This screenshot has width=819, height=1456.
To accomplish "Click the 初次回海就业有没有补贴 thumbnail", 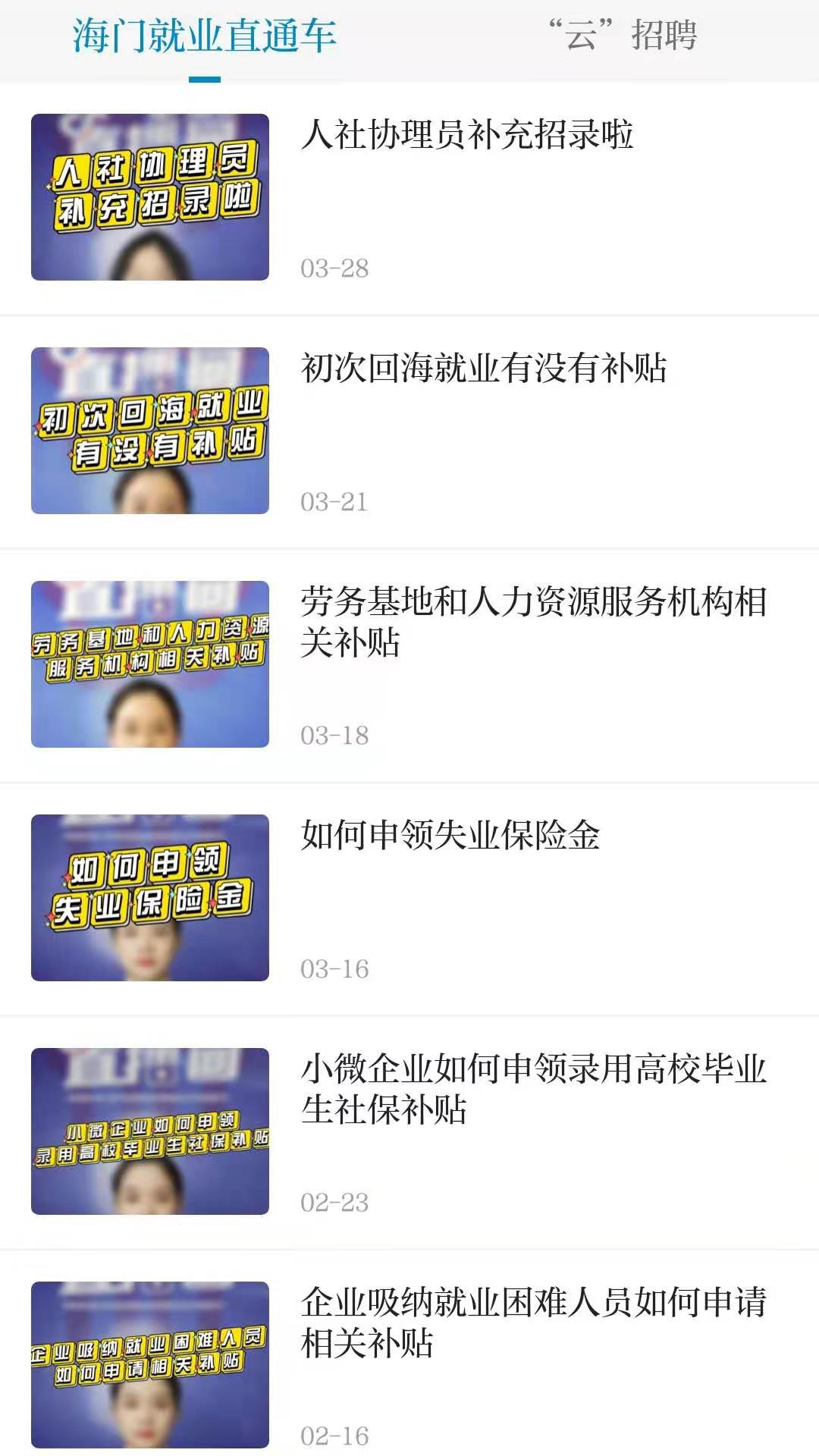I will (149, 431).
